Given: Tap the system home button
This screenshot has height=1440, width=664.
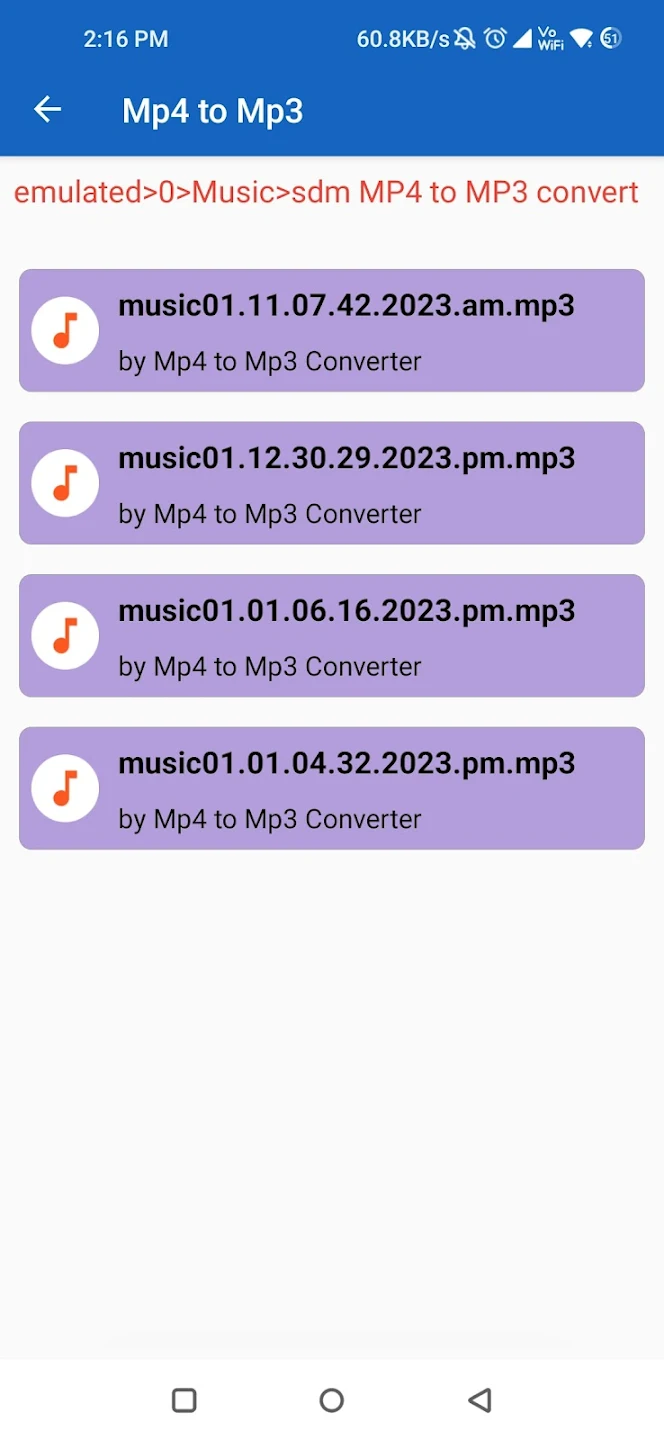Looking at the screenshot, I should click(x=332, y=1400).
